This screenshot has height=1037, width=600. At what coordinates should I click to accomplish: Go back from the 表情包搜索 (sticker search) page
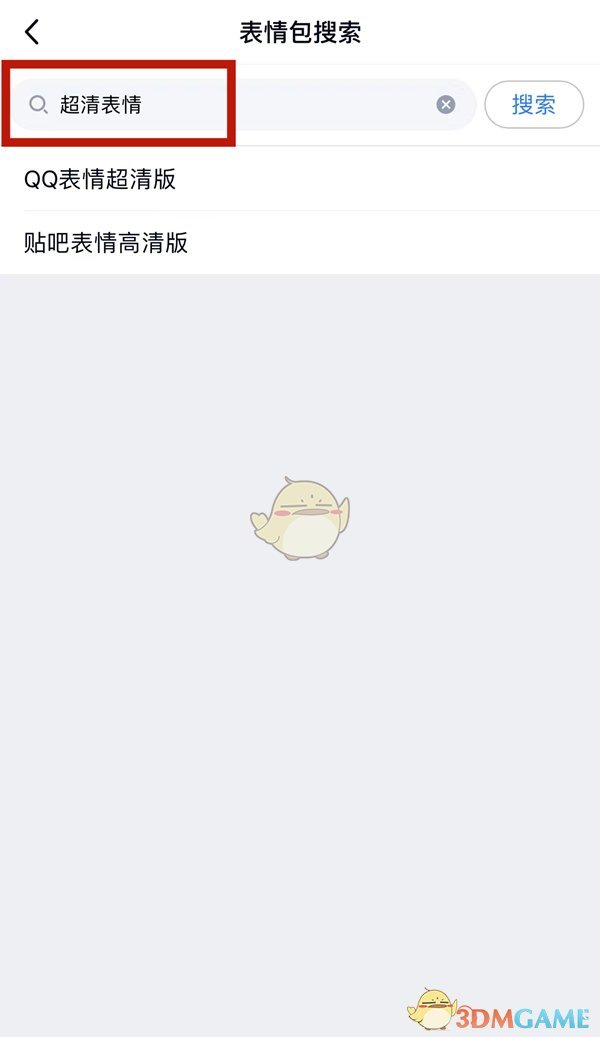click(32, 32)
